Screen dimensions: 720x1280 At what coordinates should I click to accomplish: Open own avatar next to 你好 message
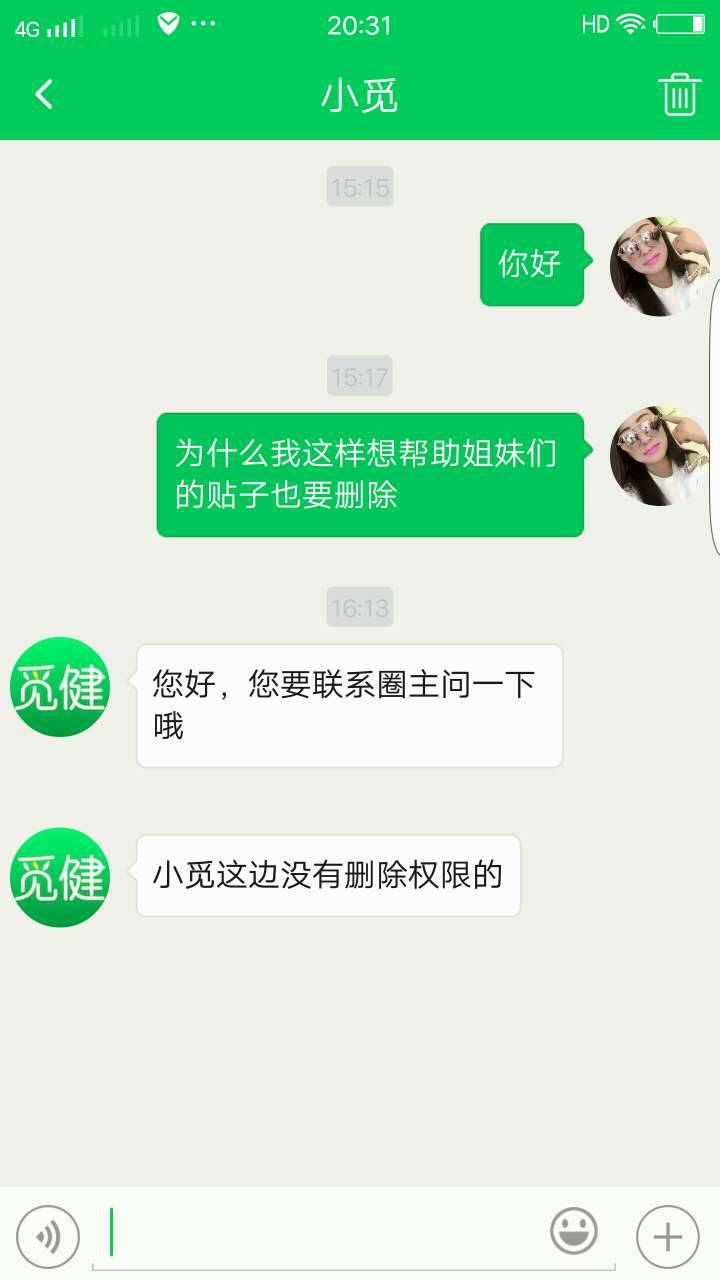click(659, 266)
